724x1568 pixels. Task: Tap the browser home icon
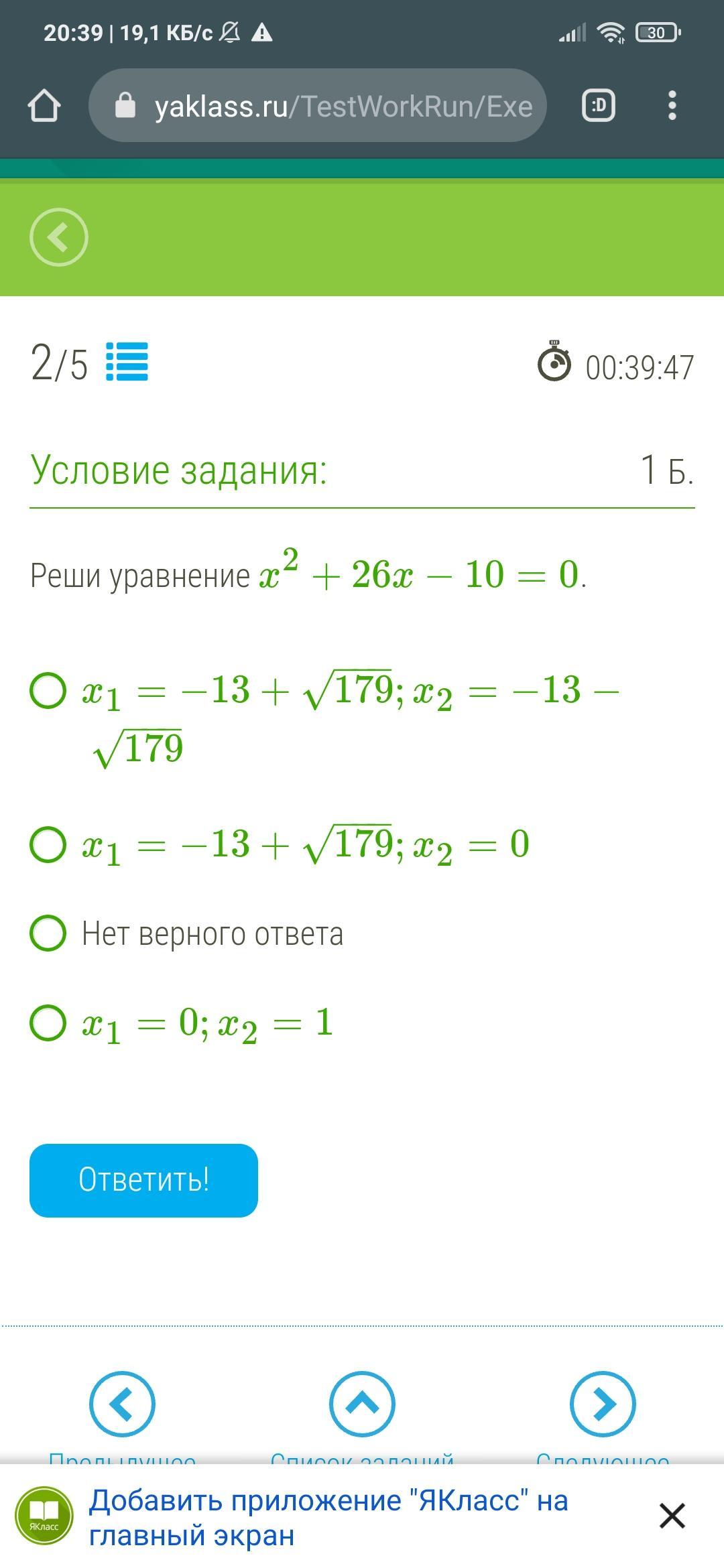pyautogui.click(x=44, y=106)
